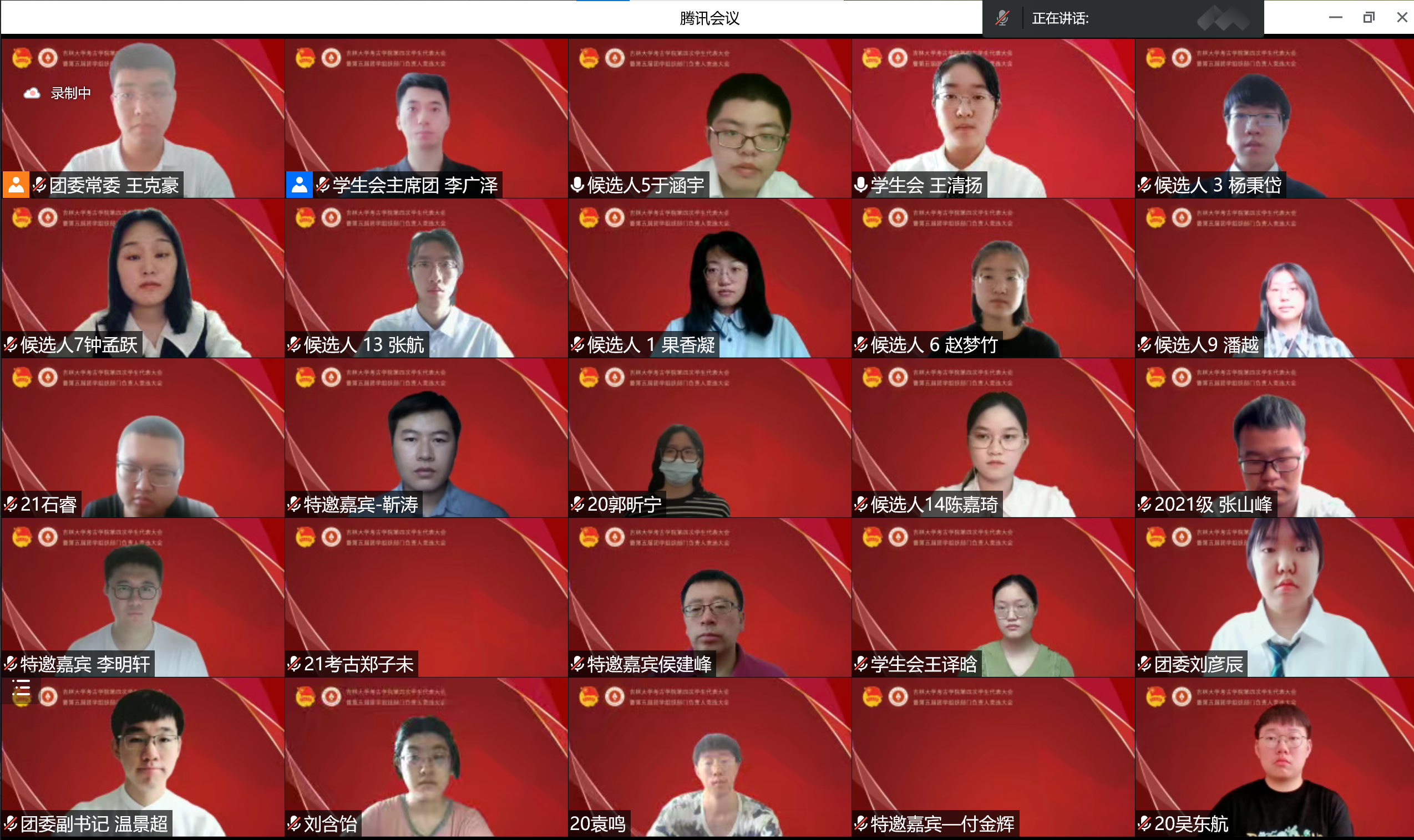Select the video tile of 候选人 1 果香凝
Viewport: 1414px width, 840px height.
[709, 277]
